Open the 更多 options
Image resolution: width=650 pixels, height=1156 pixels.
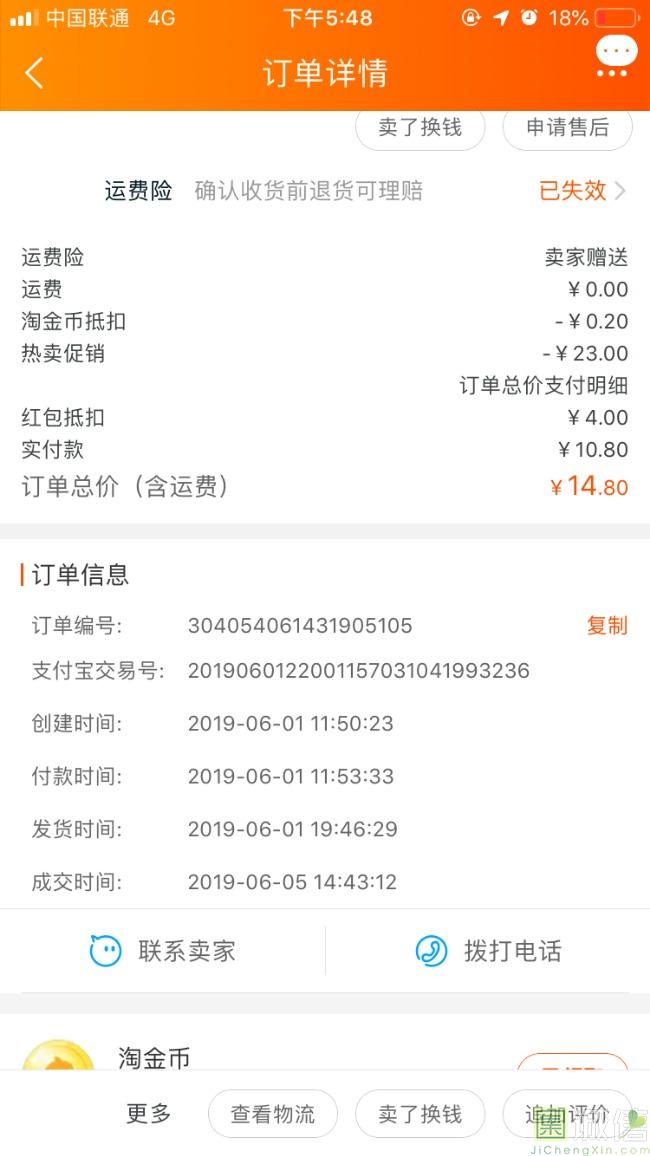[x=148, y=1113]
